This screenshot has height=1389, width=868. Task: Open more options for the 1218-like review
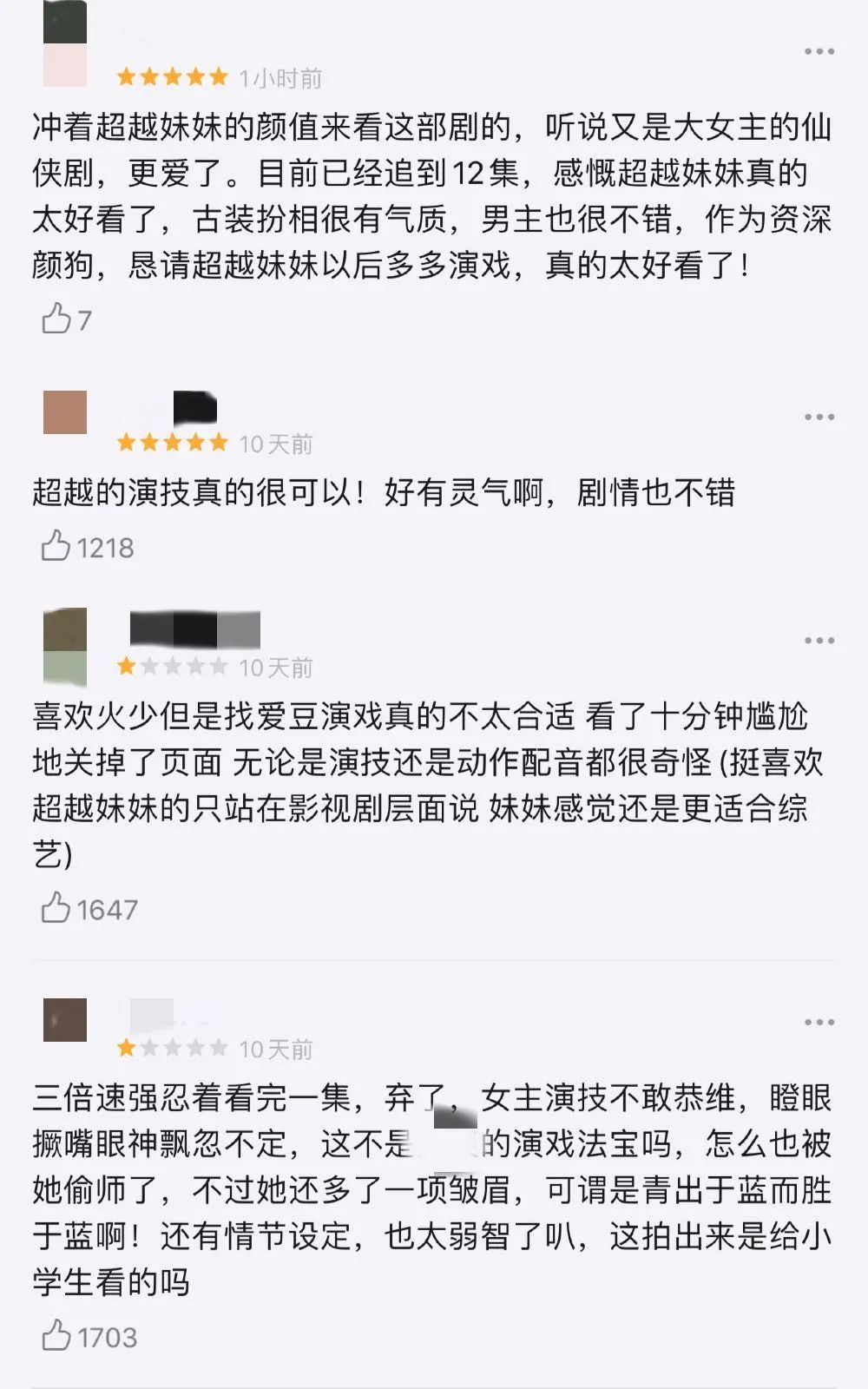(x=819, y=418)
